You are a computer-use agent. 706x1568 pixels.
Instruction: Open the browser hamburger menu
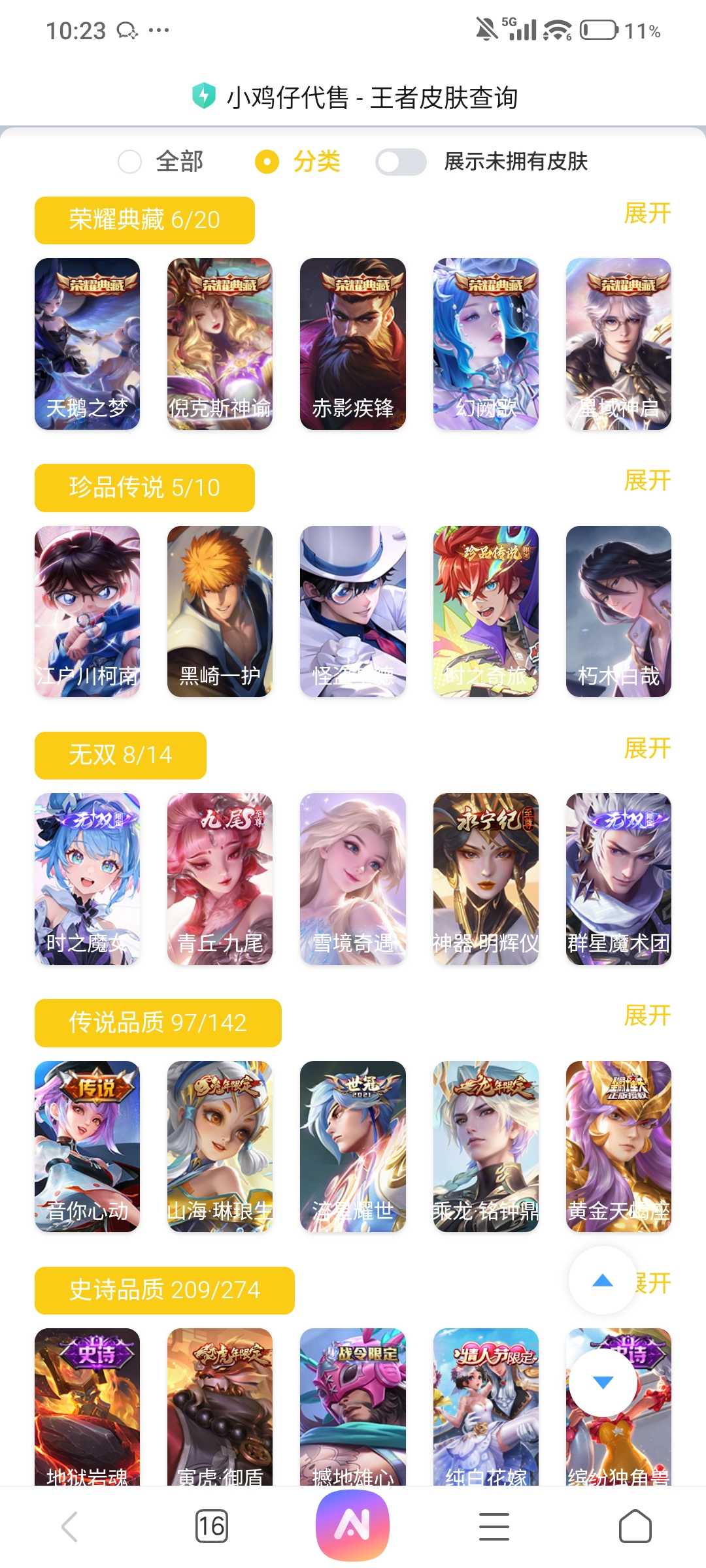pos(494,1527)
